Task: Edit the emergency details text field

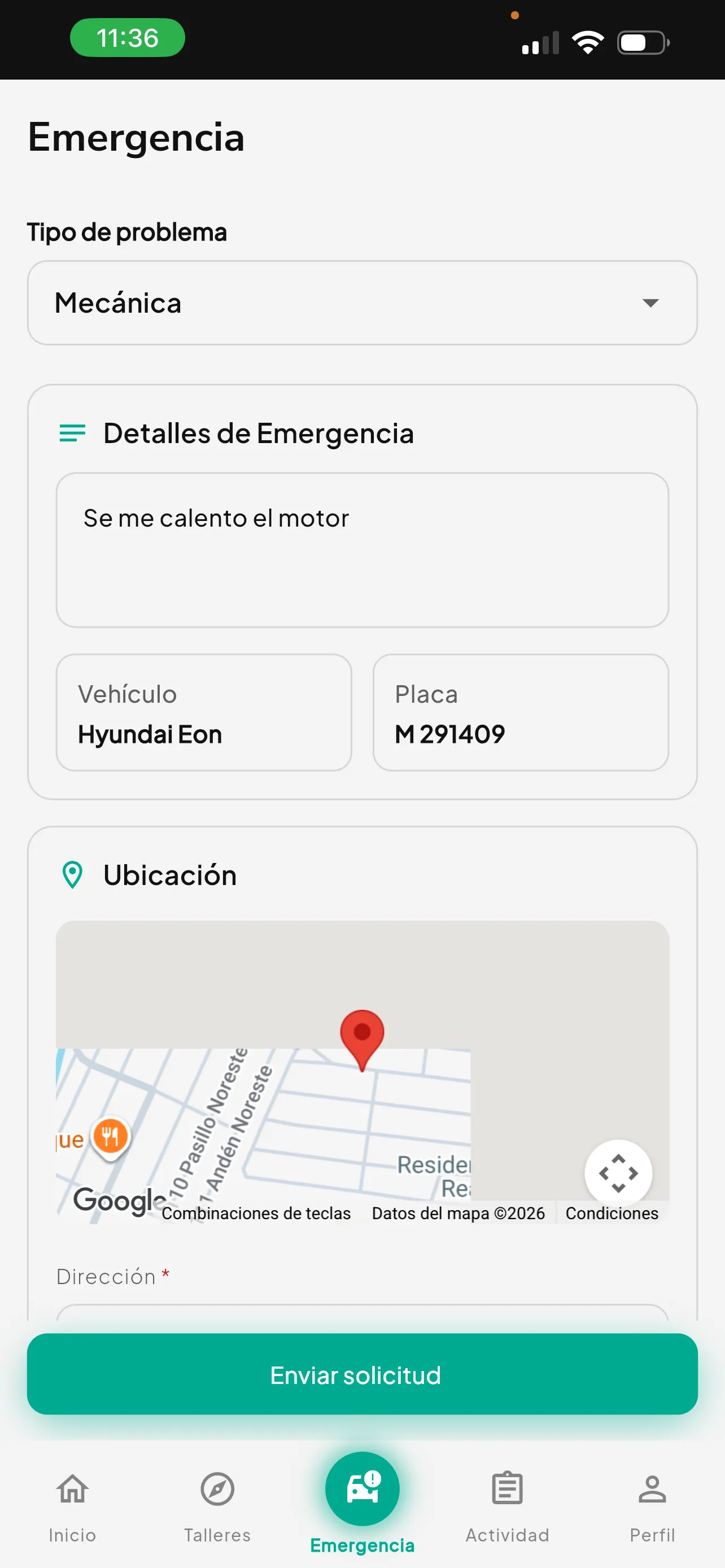Action: point(362,550)
